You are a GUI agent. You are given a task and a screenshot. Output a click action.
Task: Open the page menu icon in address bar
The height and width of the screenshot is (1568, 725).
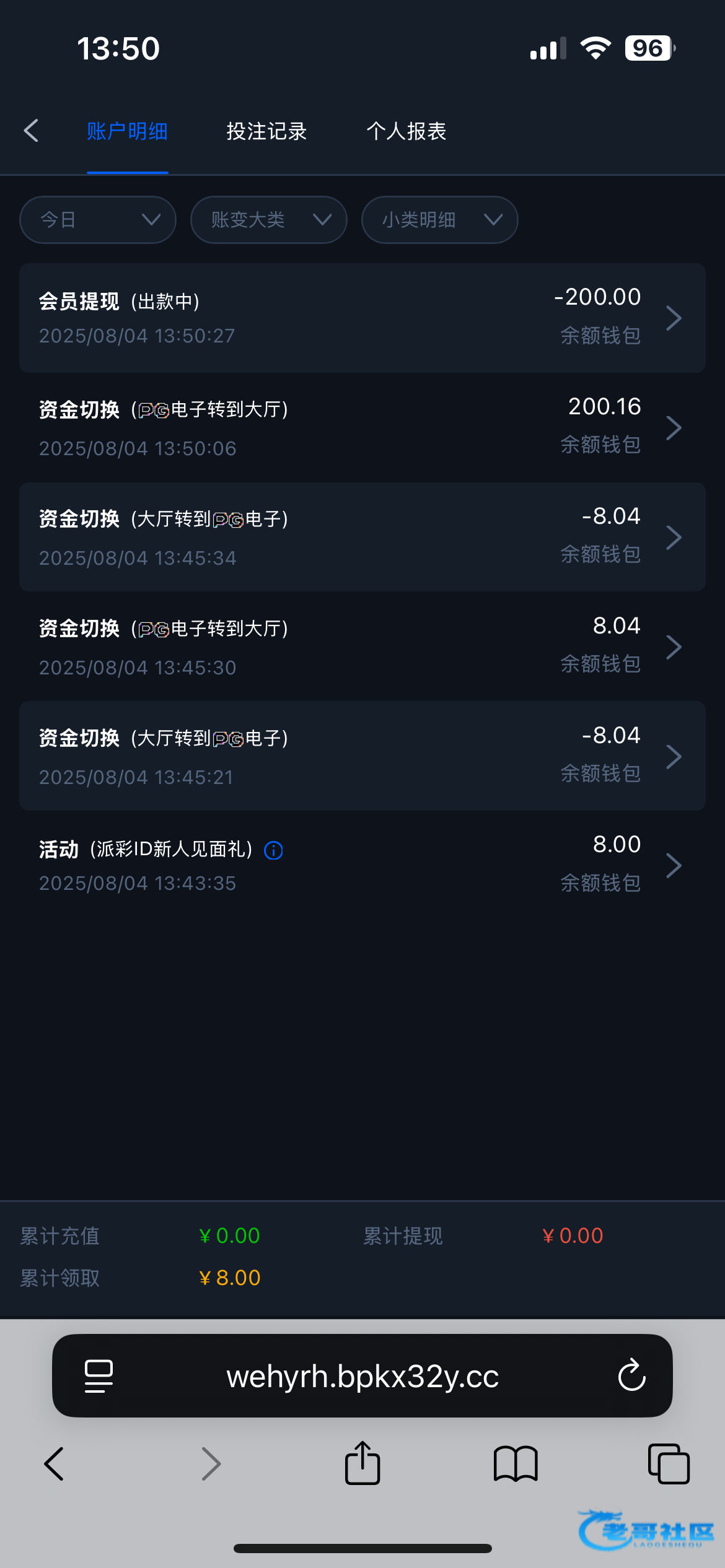(x=99, y=1376)
